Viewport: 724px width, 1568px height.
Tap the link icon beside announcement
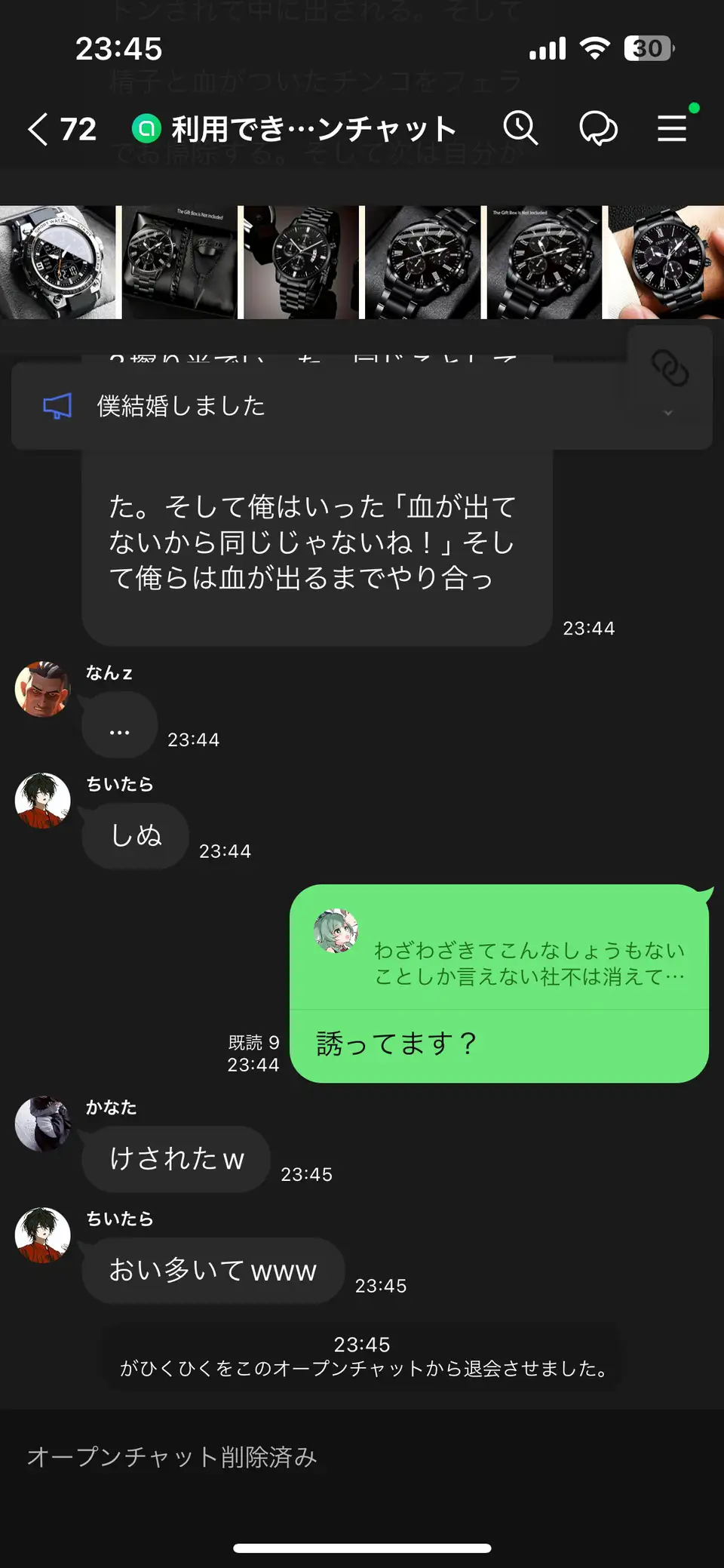[x=670, y=368]
